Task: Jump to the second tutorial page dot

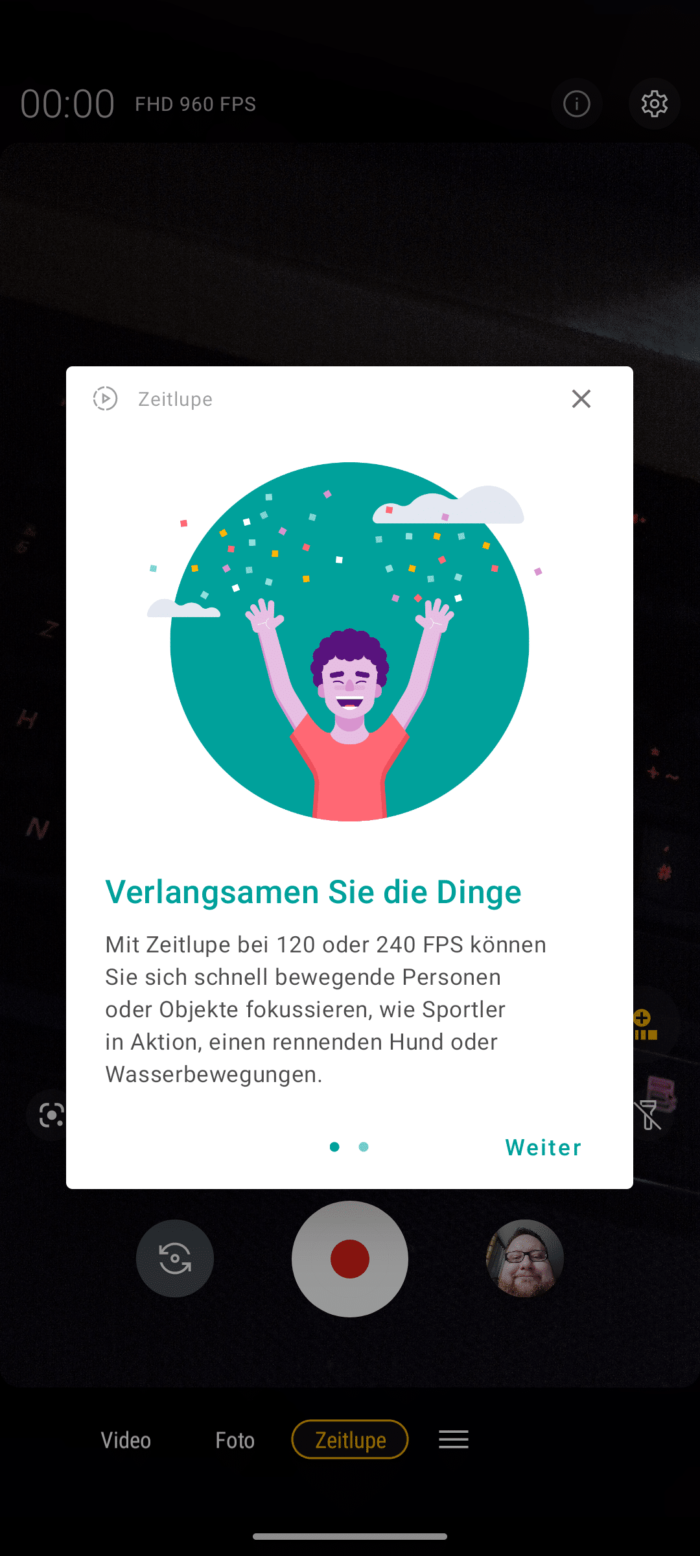Action: click(364, 1147)
